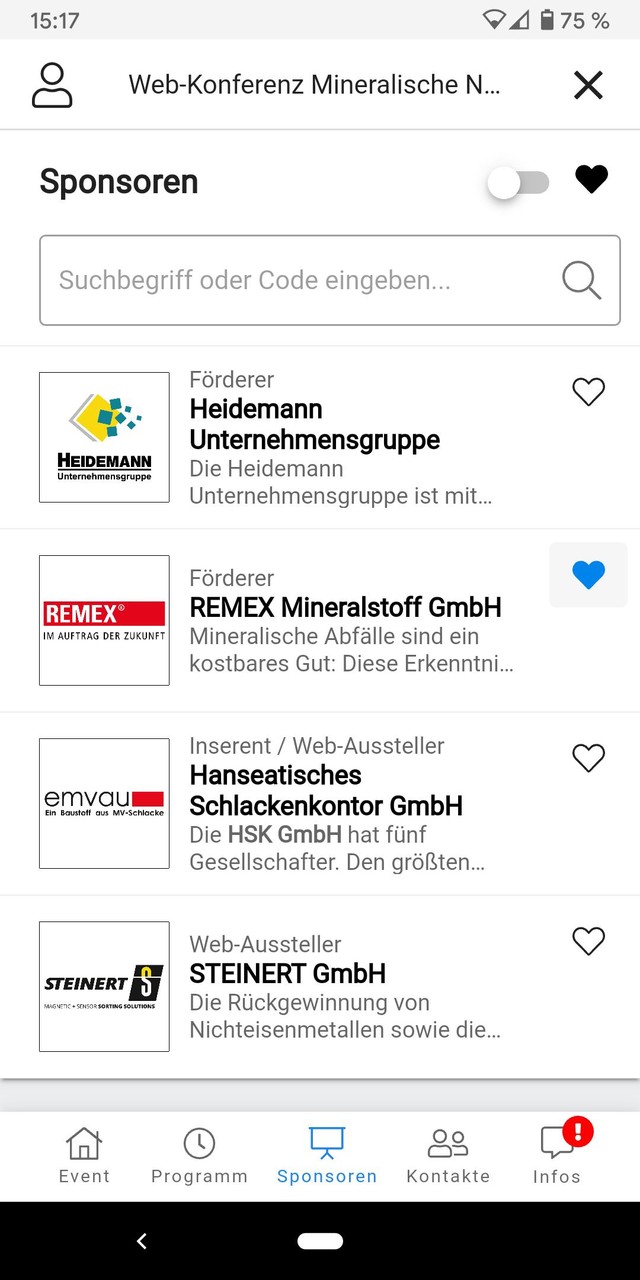Open STEINERT GmbH sponsor details

(340, 987)
